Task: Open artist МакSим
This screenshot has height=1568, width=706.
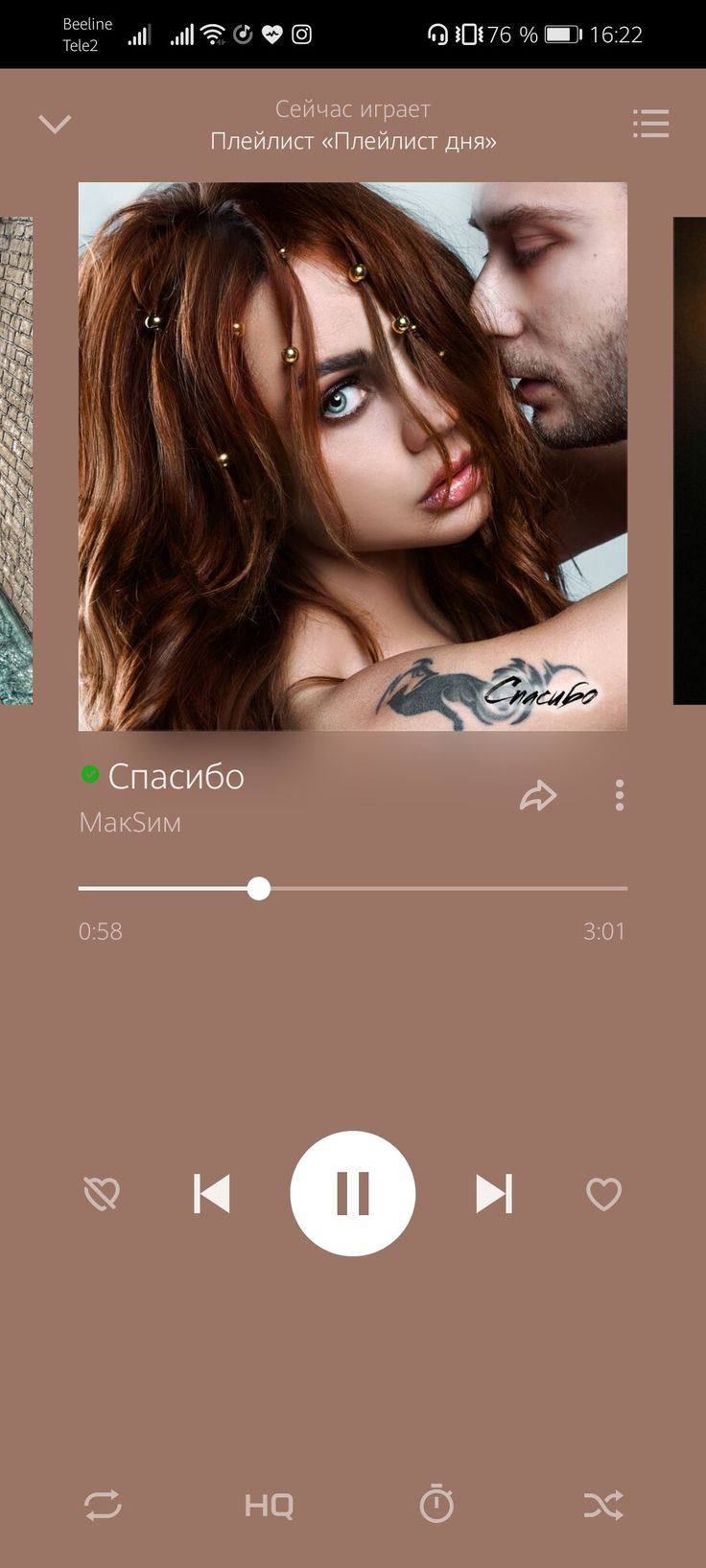Action: tap(130, 823)
